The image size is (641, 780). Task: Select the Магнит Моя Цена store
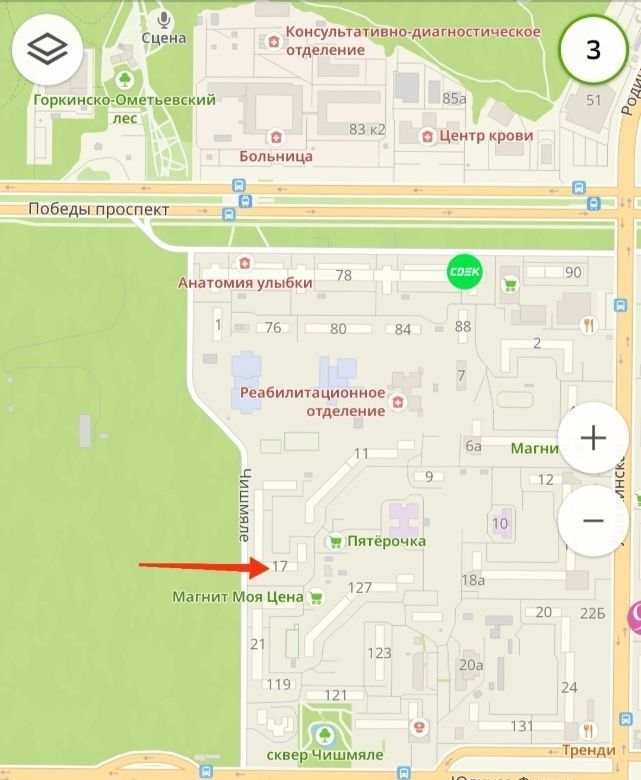point(316,597)
